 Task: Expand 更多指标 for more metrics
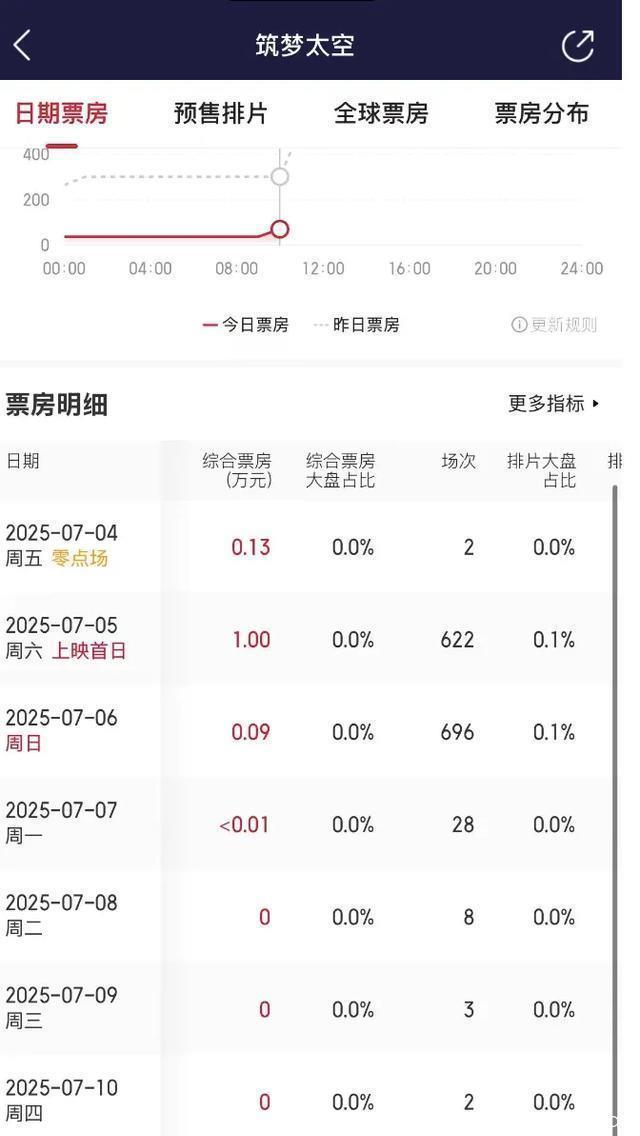(554, 404)
